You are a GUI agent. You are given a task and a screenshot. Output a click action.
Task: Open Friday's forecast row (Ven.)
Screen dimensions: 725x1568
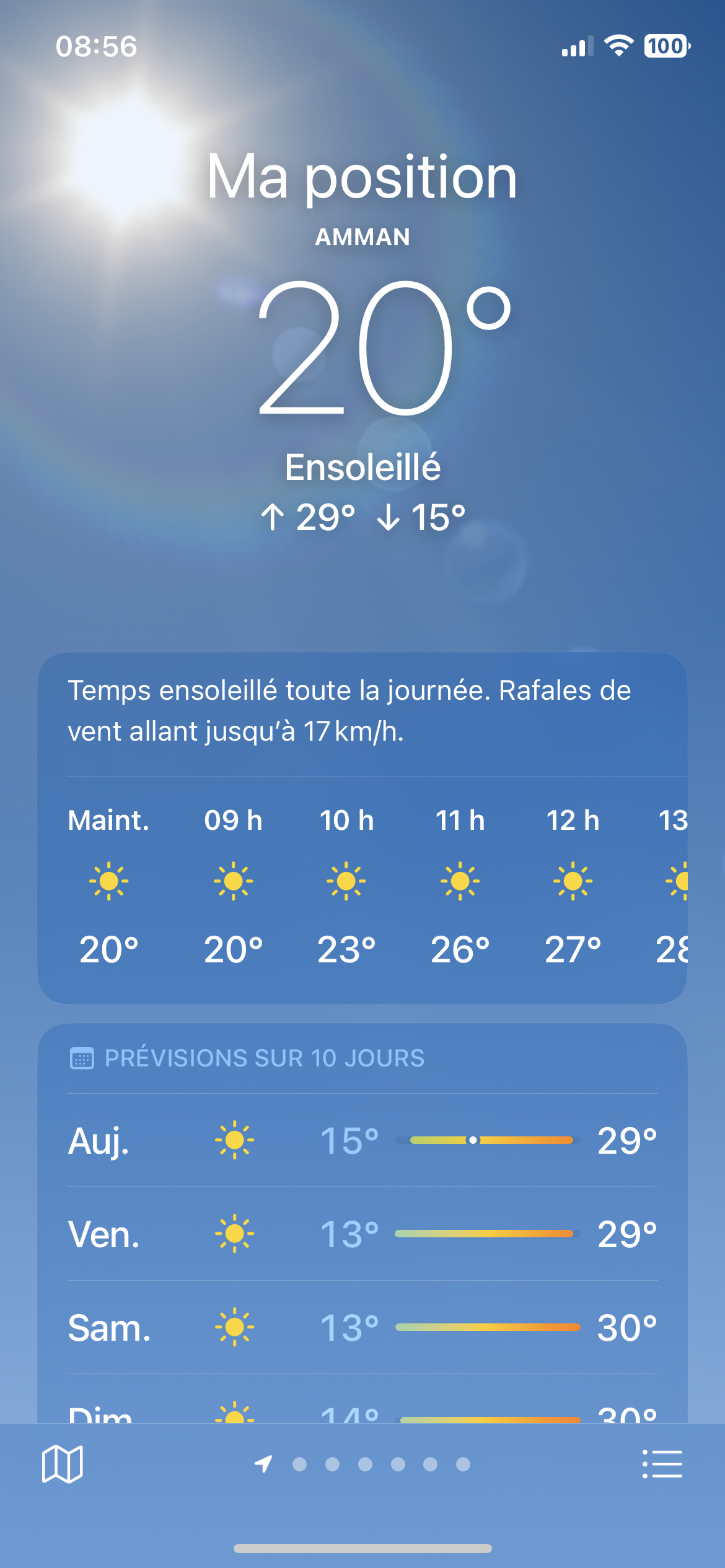(x=362, y=1234)
